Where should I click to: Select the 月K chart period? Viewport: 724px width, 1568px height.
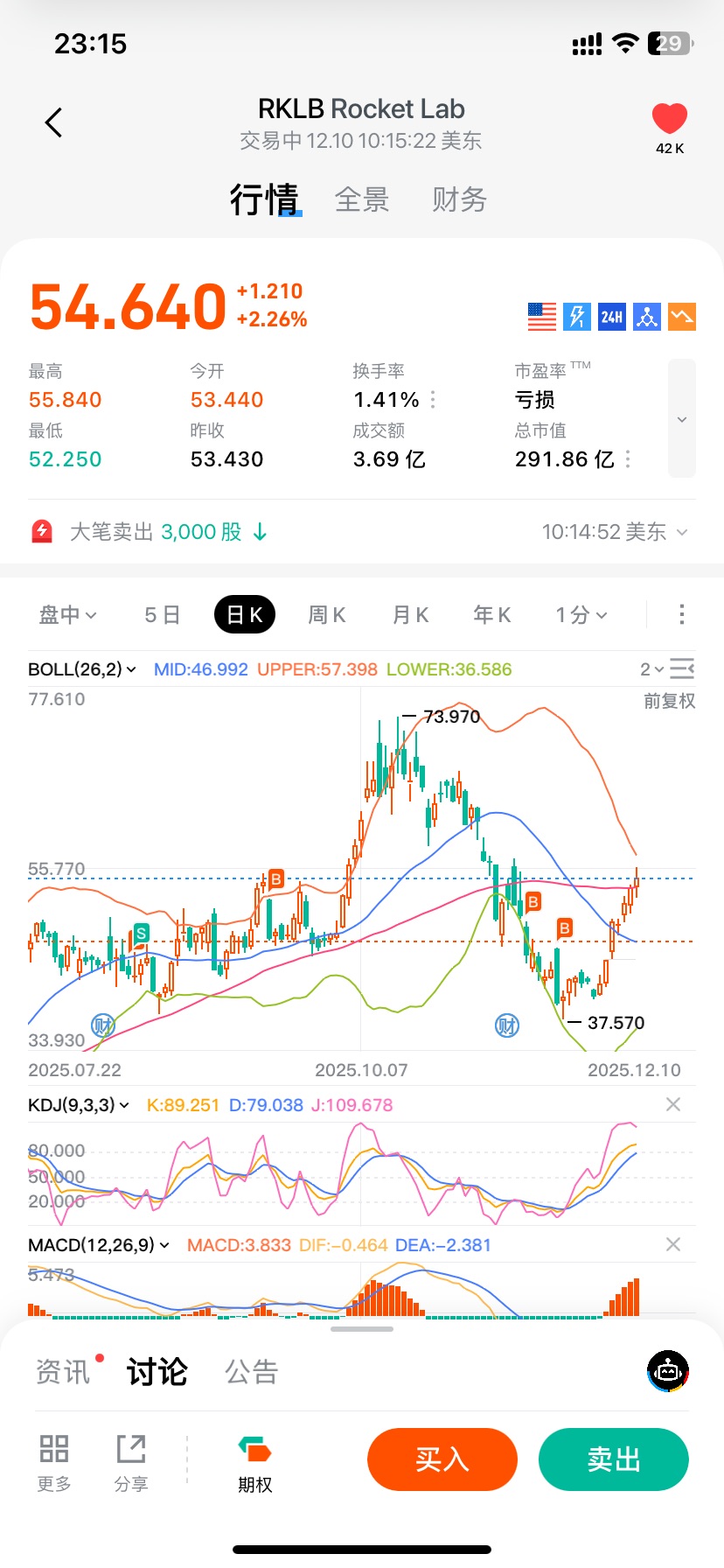[410, 615]
